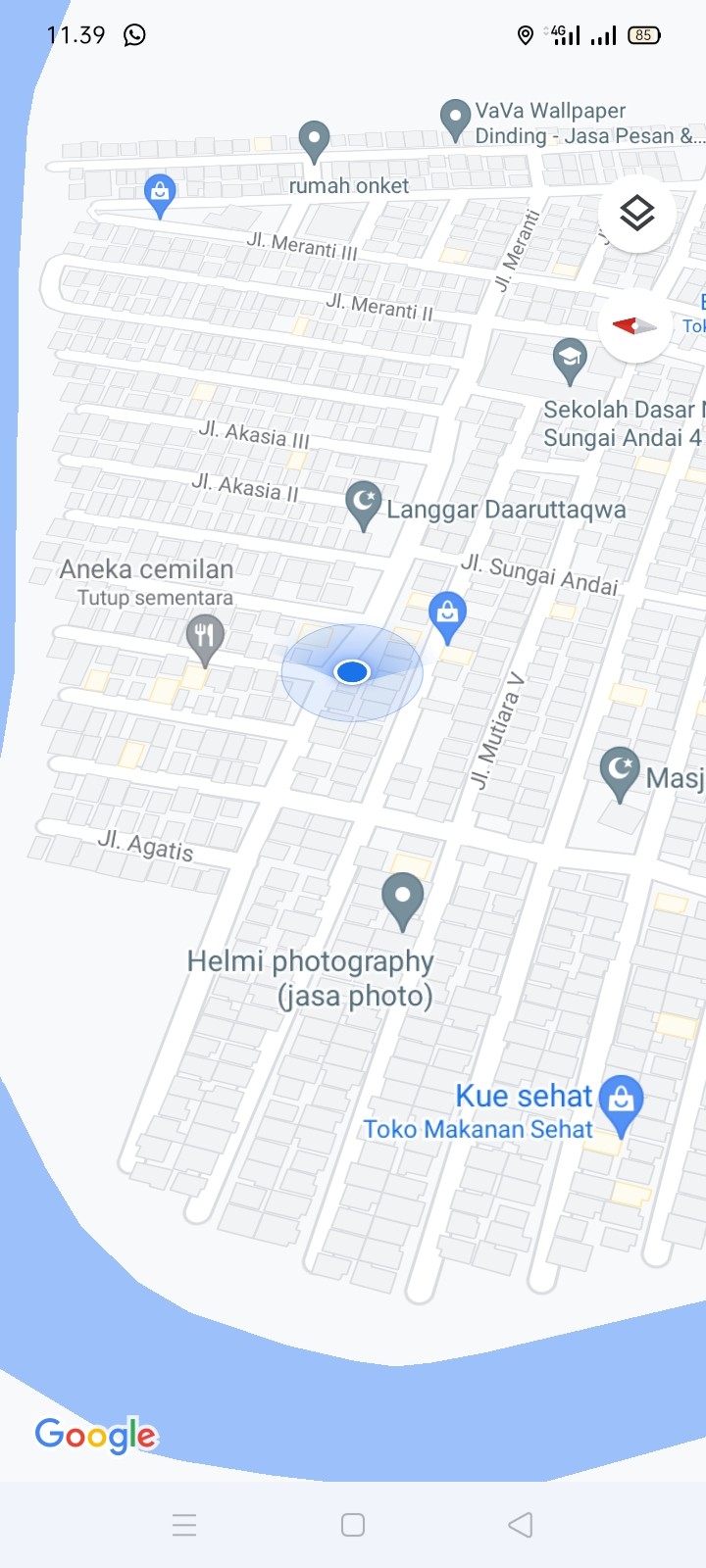Select Sekolah Dasar Sungai Andai 4 marker

pyautogui.click(x=570, y=360)
